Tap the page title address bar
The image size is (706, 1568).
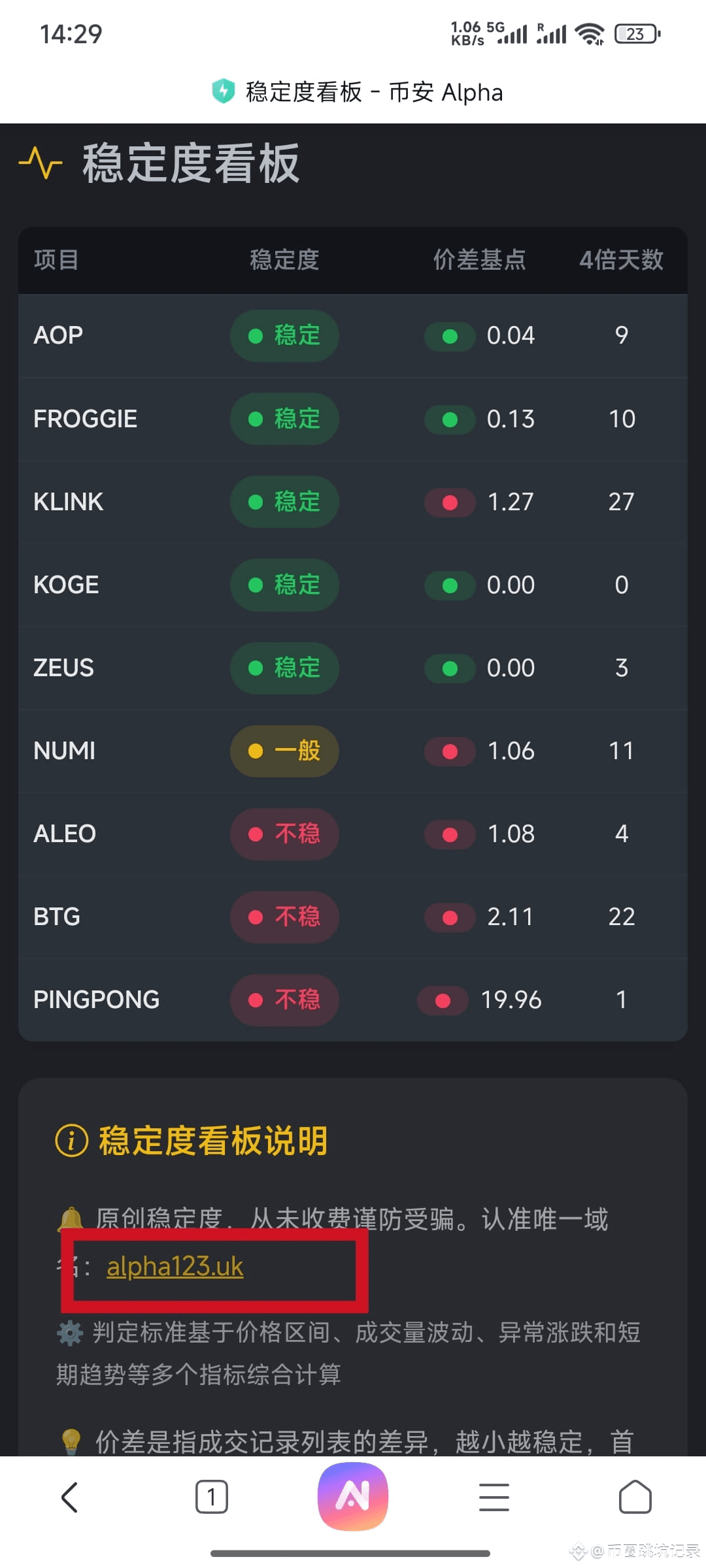click(358, 92)
